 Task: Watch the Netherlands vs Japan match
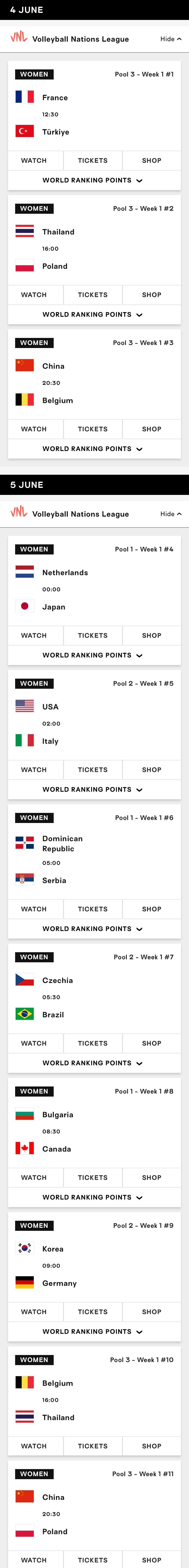pyautogui.click(x=34, y=635)
